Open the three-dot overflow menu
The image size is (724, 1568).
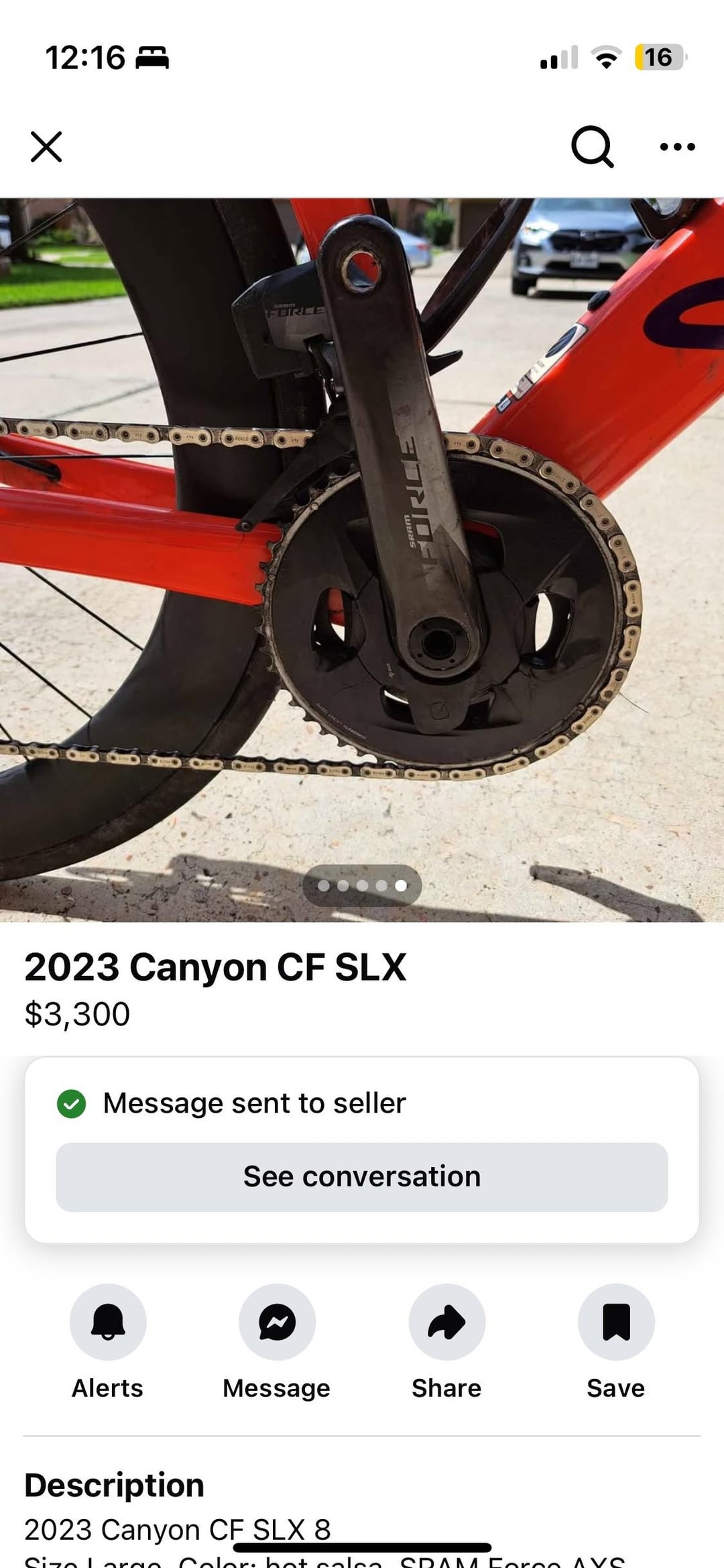677,147
